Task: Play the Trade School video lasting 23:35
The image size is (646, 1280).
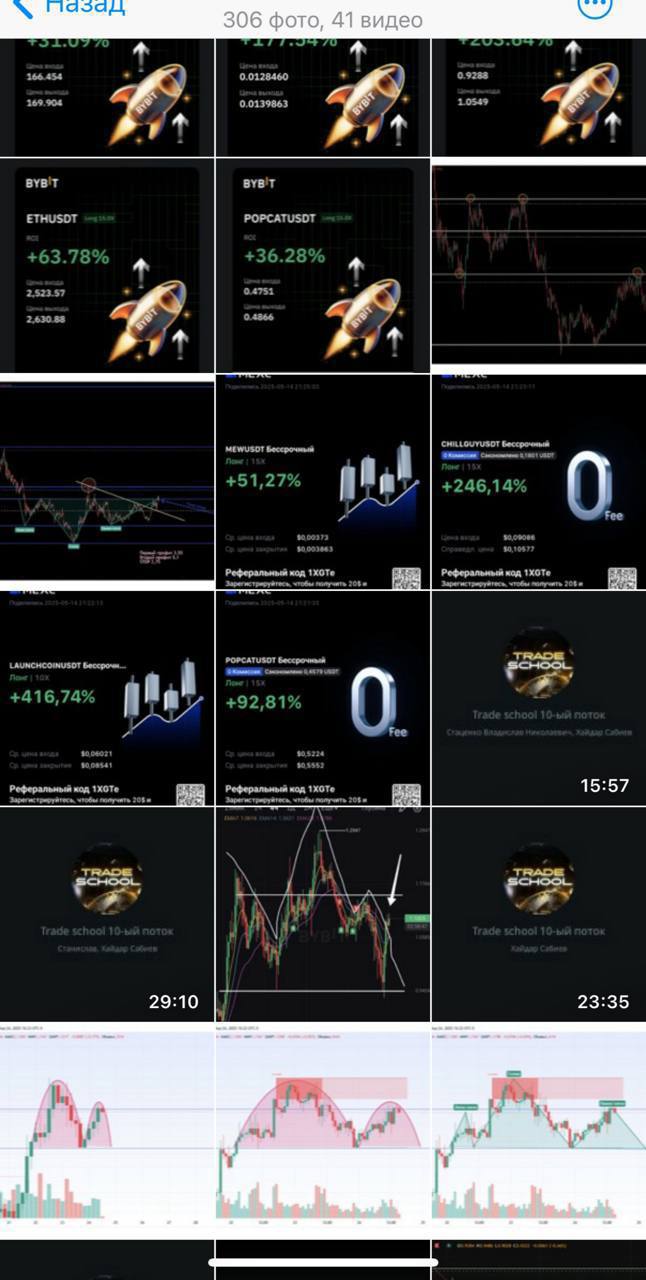Action: (538, 914)
